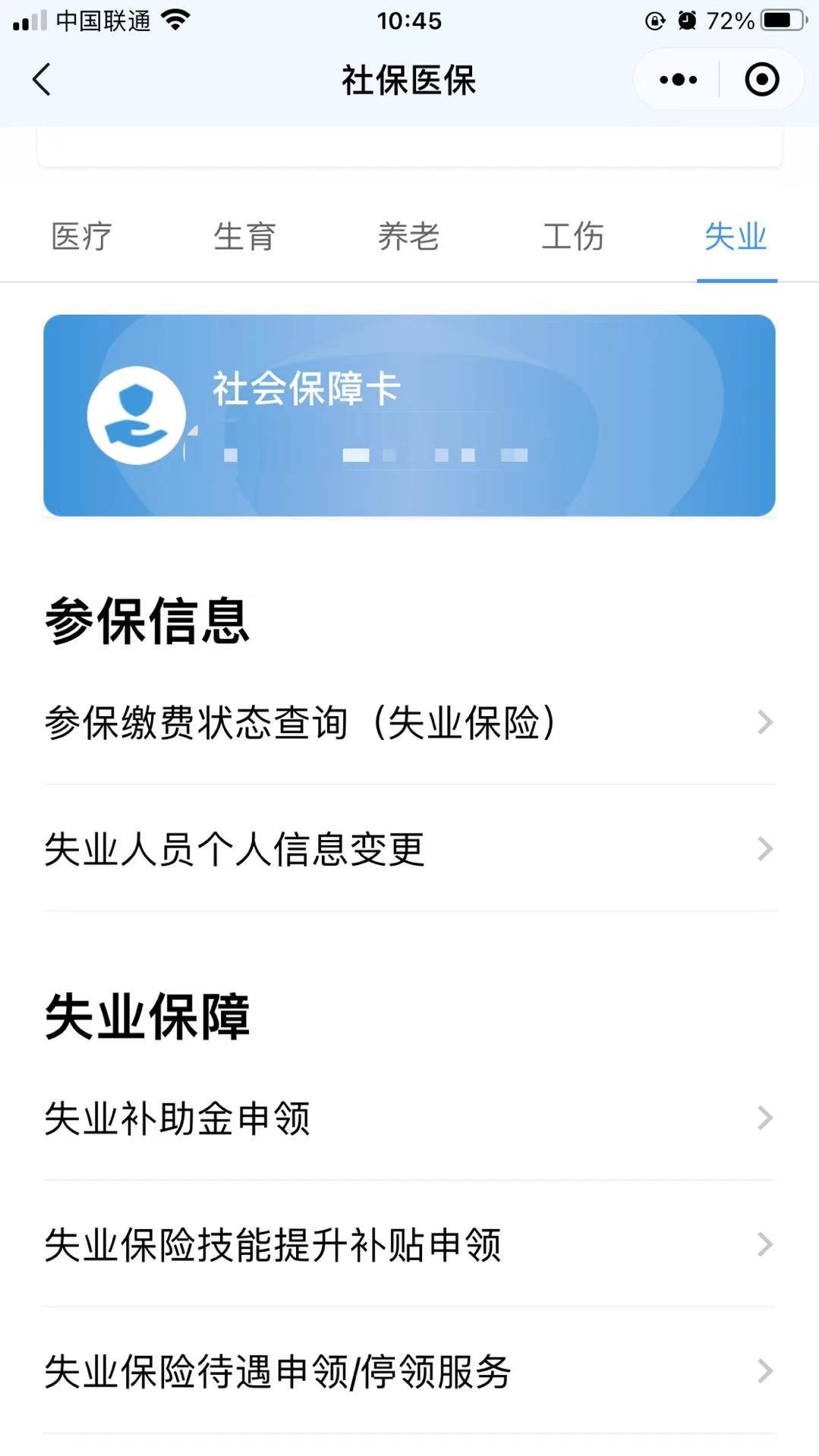Open 失业保险待遇申领/停领服务
The height and width of the screenshot is (1456, 819).
pos(409,1372)
